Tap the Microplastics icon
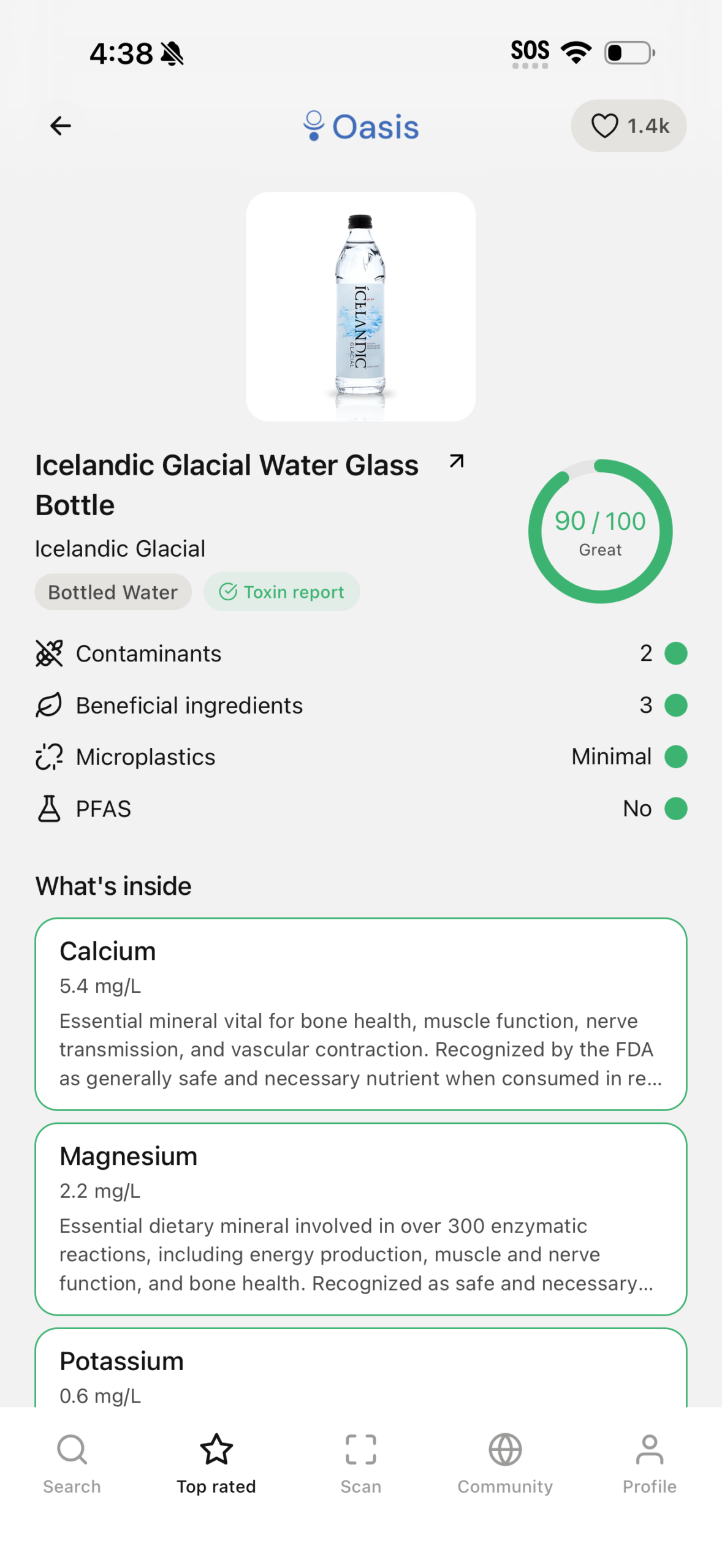The width and height of the screenshot is (722, 1568). (48, 756)
